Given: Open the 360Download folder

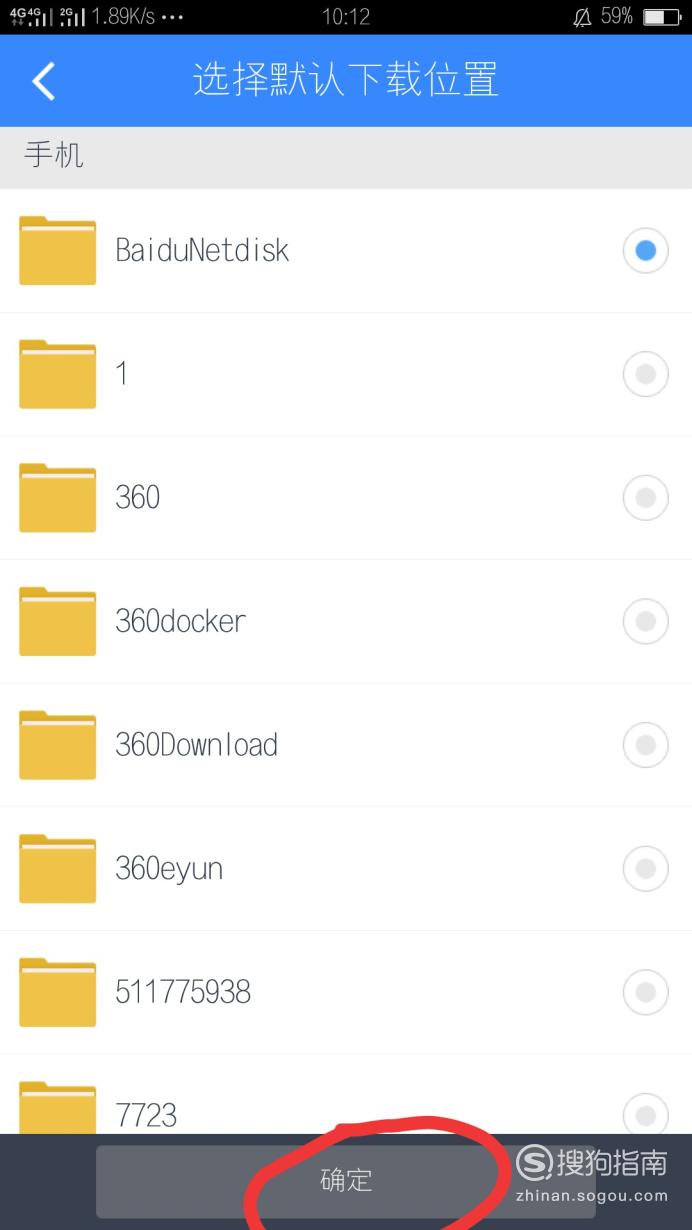Looking at the screenshot, I should click(346, 745).
